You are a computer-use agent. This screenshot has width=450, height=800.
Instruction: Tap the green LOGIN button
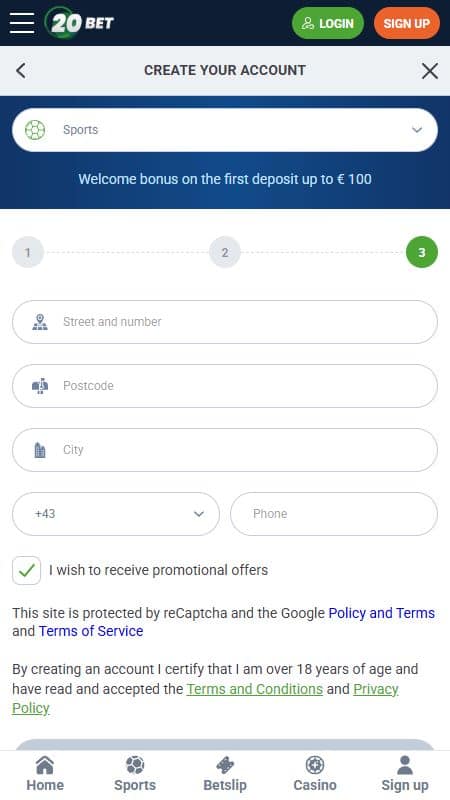[328, 23]
